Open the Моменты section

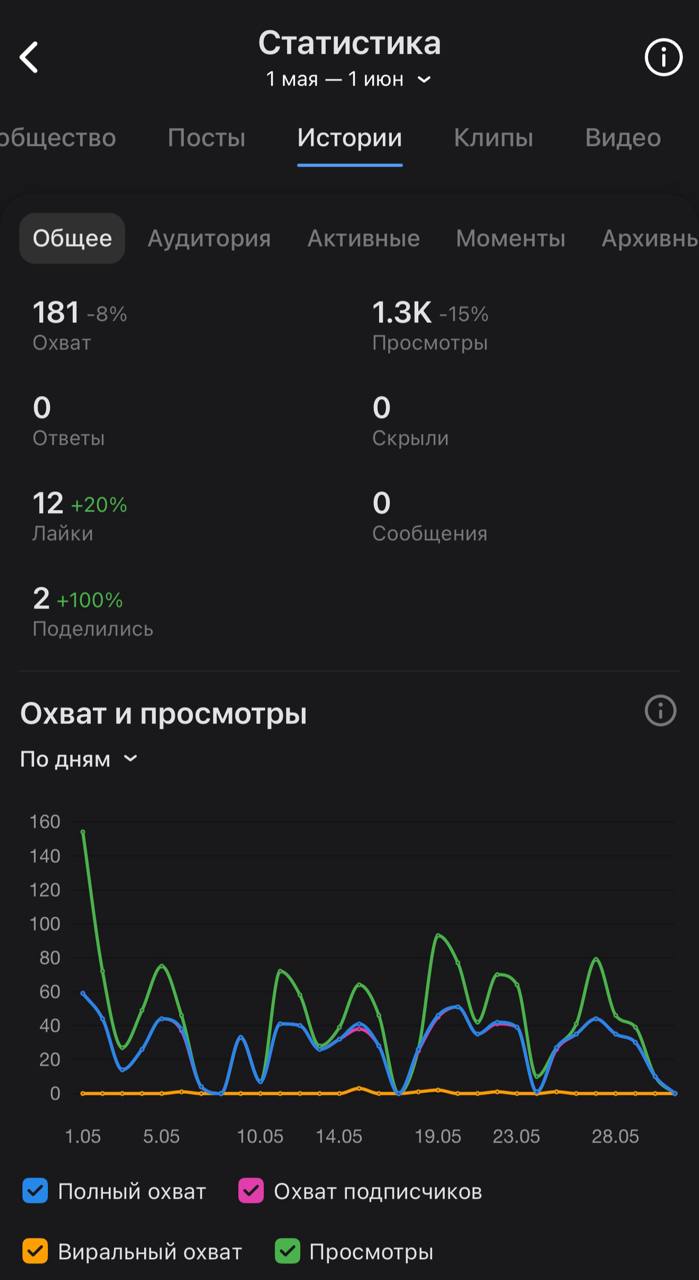[x=510, y=238]
